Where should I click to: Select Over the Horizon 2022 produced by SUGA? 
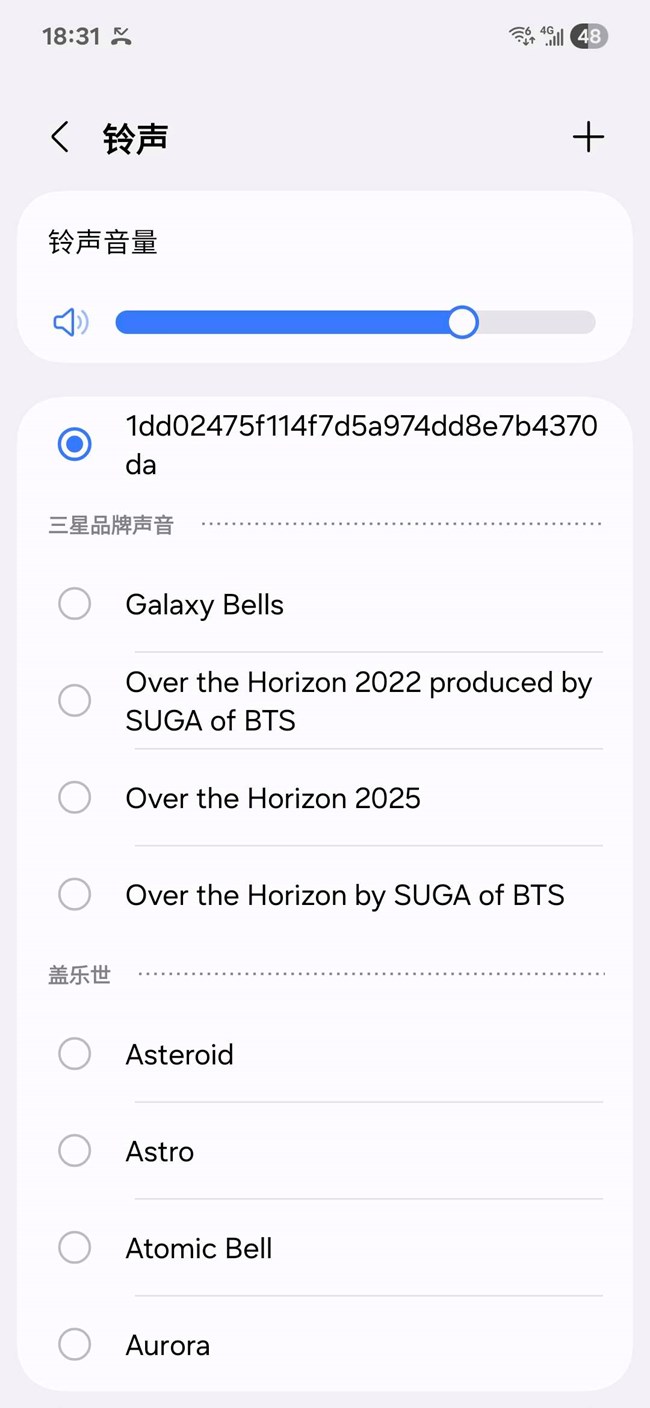75,701
